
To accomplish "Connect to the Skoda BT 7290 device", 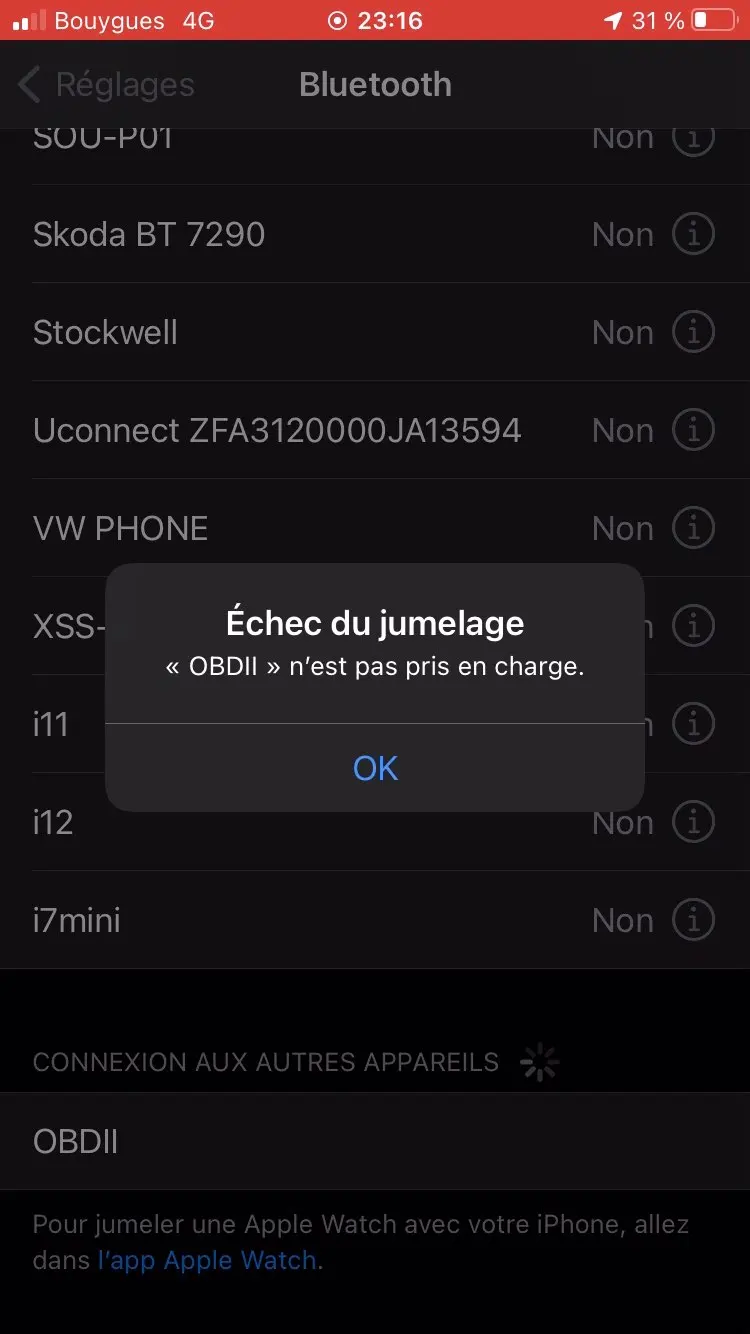I will (x=150, y=235).
